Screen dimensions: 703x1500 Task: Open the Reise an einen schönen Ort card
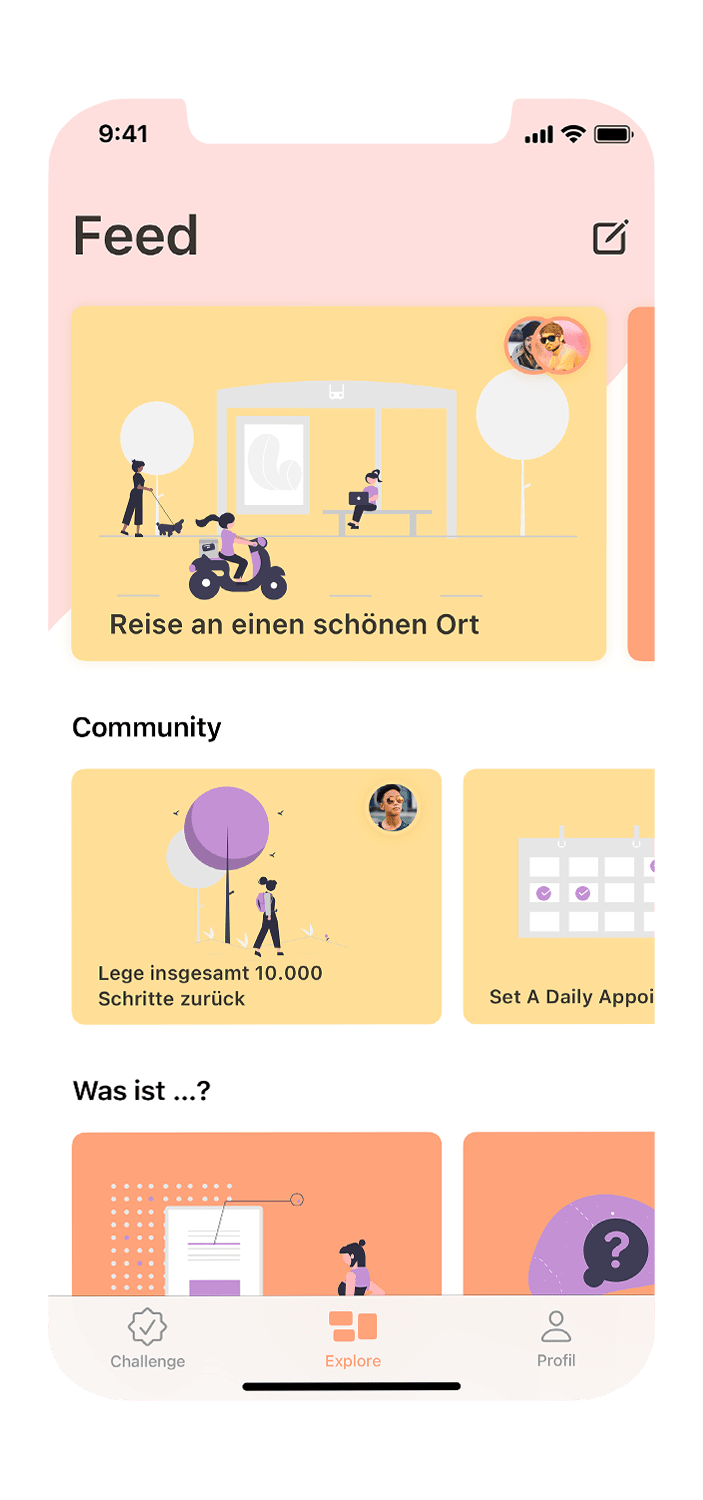[x=338, y=483]
